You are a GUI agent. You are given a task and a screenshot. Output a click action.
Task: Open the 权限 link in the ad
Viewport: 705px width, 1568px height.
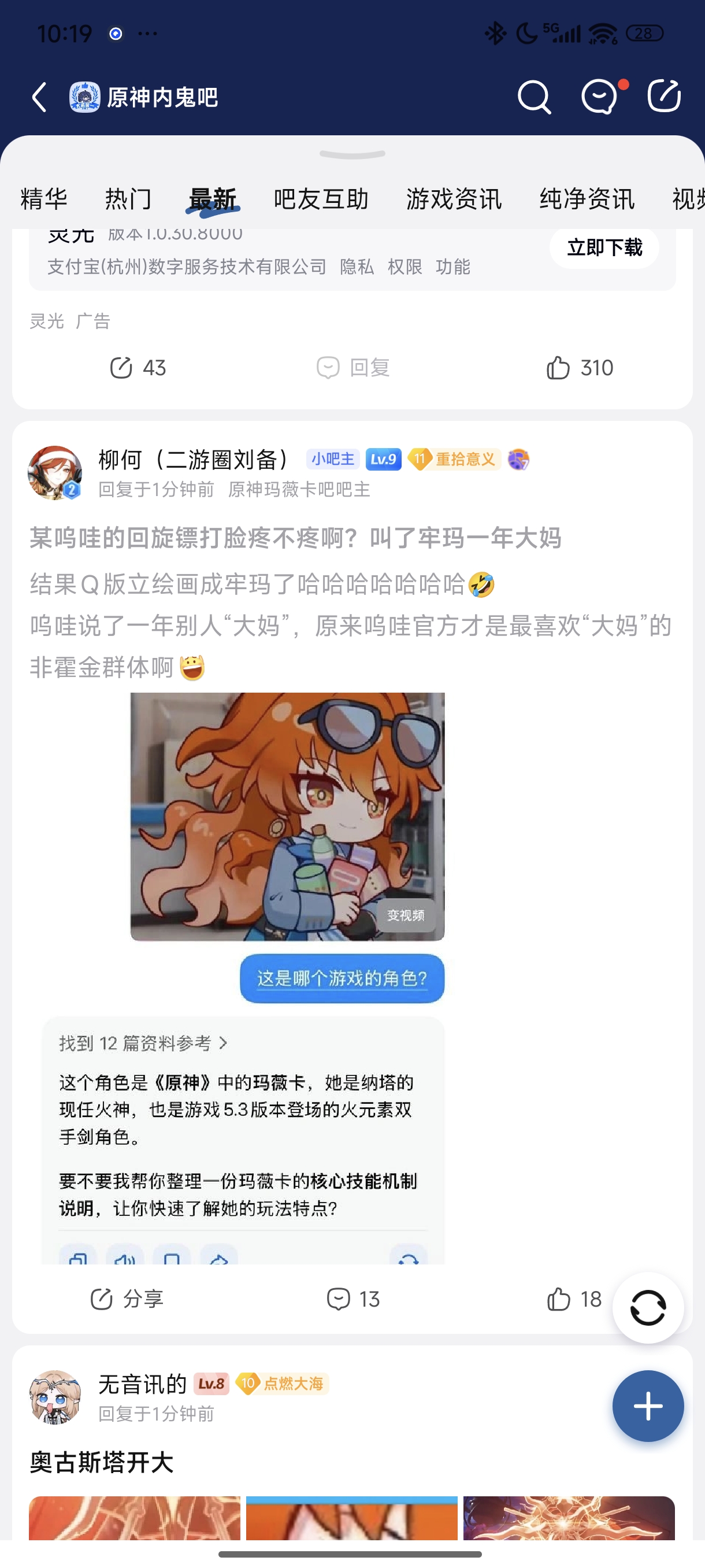coord(405,267)
